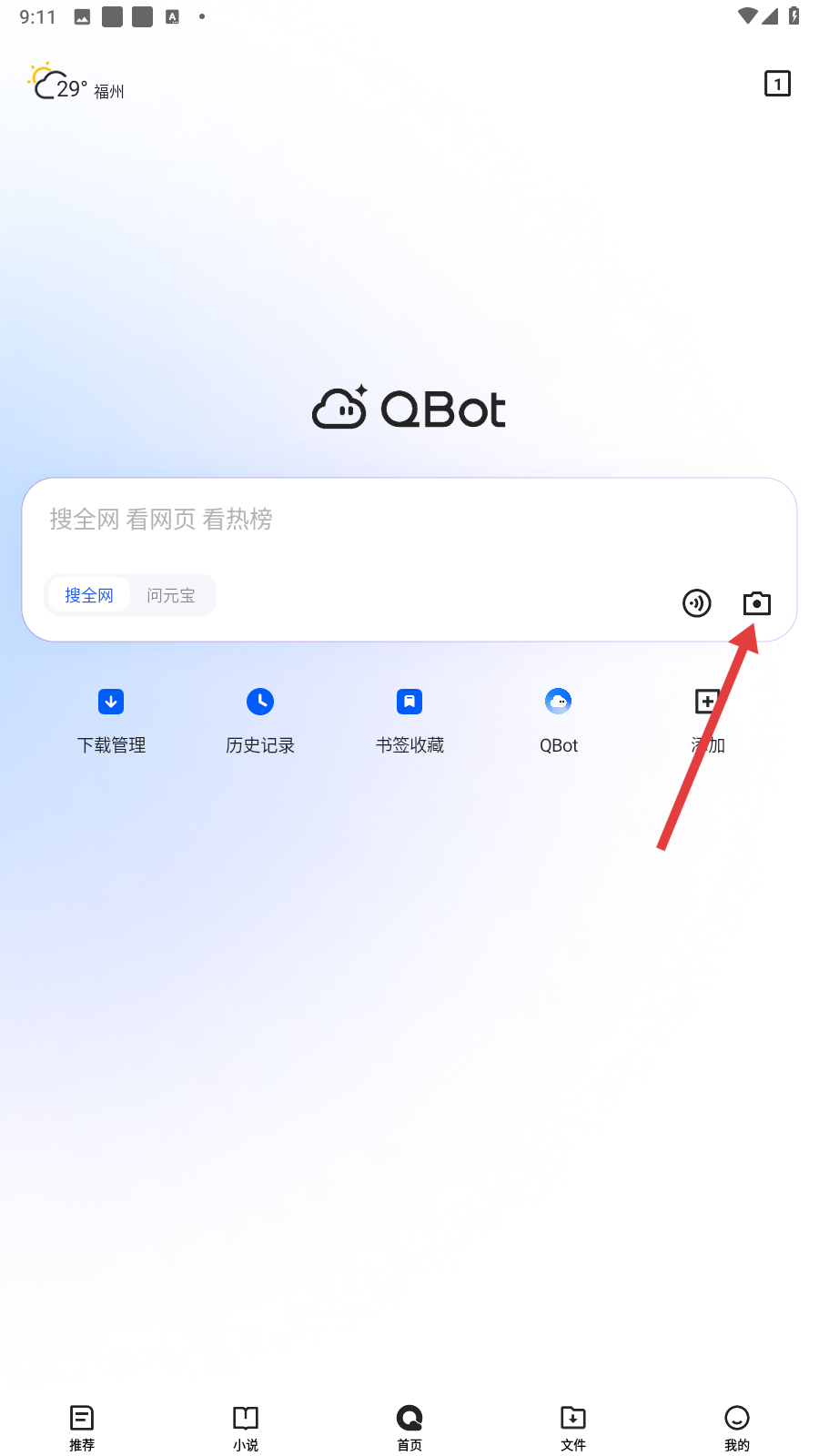Select the 搜全网 mode

(x=89, y=595)
